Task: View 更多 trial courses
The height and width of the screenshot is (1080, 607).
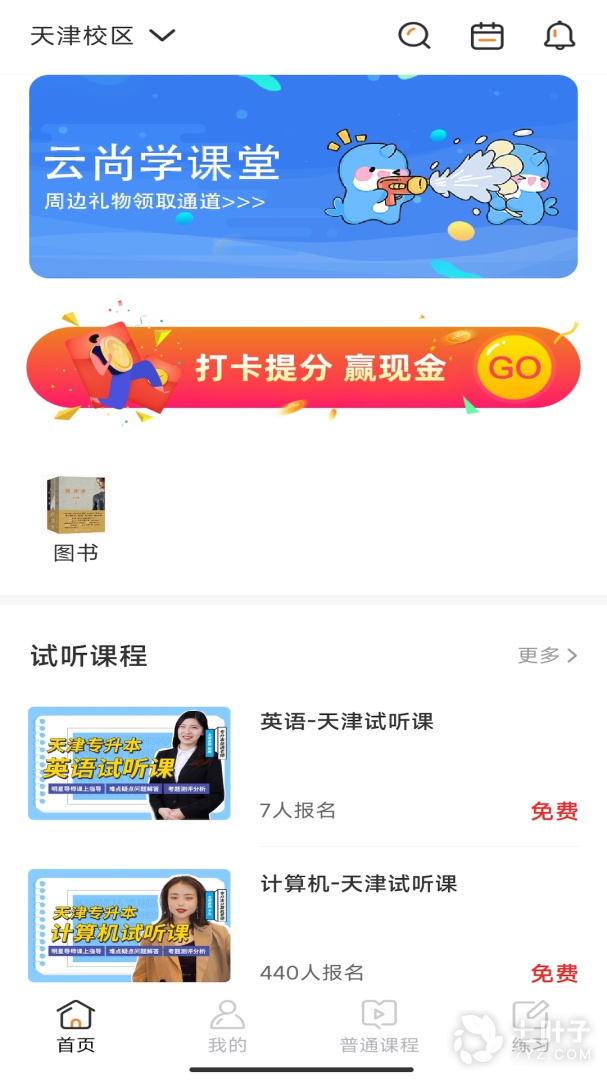Action: (x=547, y=655)
